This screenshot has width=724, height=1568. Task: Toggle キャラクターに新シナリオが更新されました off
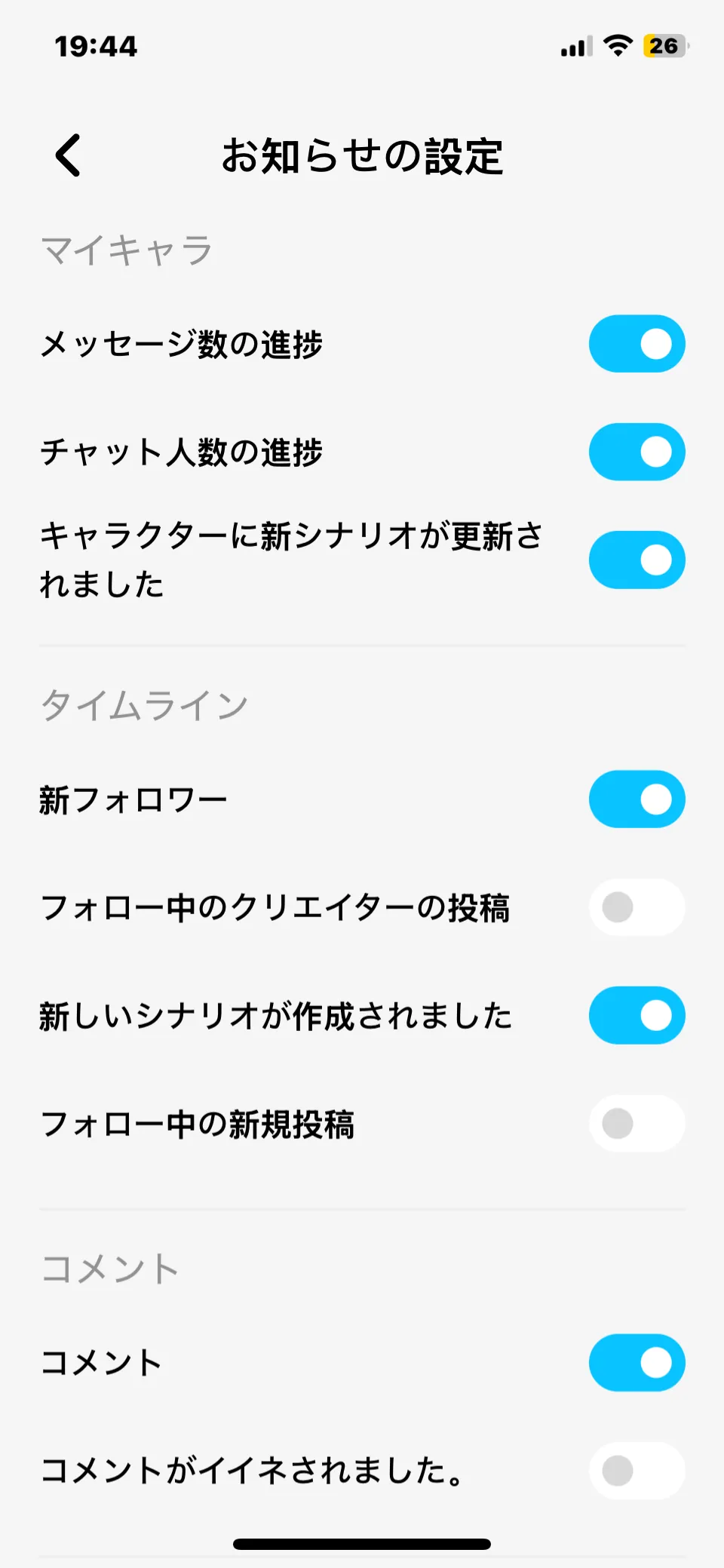pyautogui.click(x=637, y=560)
